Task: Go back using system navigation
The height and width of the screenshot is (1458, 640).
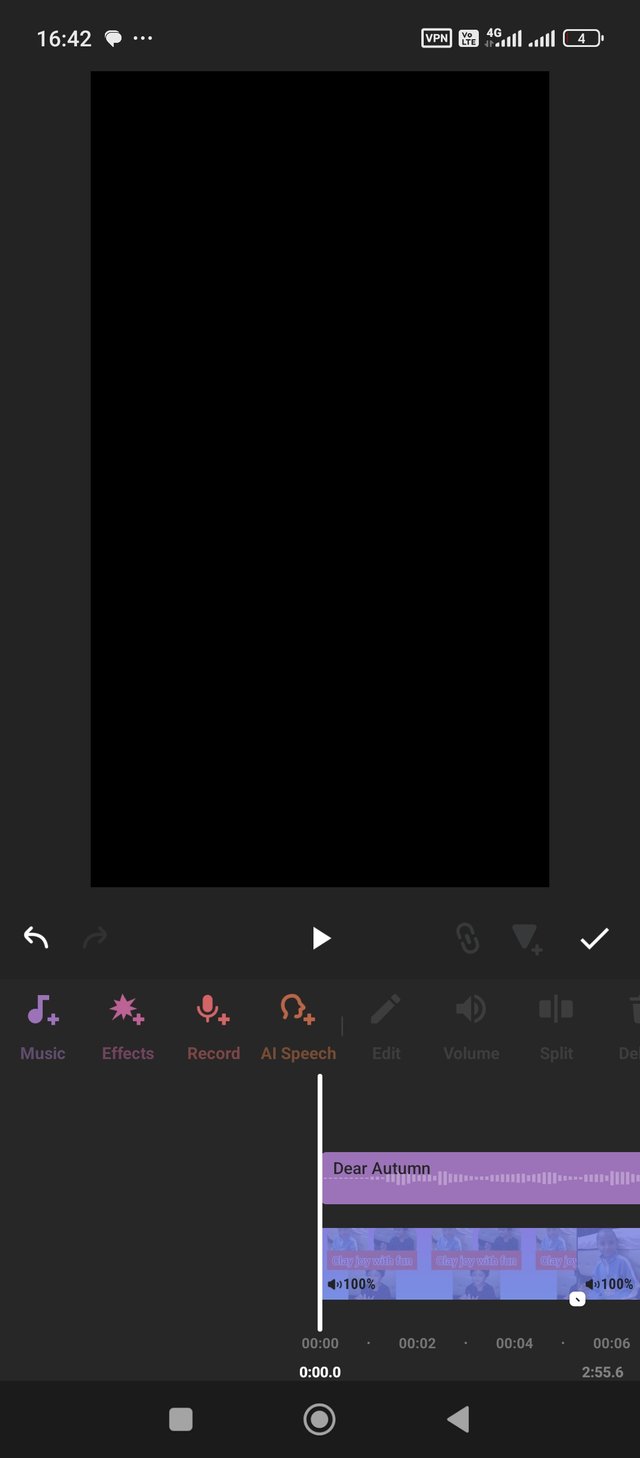Action: (458, 1419)
